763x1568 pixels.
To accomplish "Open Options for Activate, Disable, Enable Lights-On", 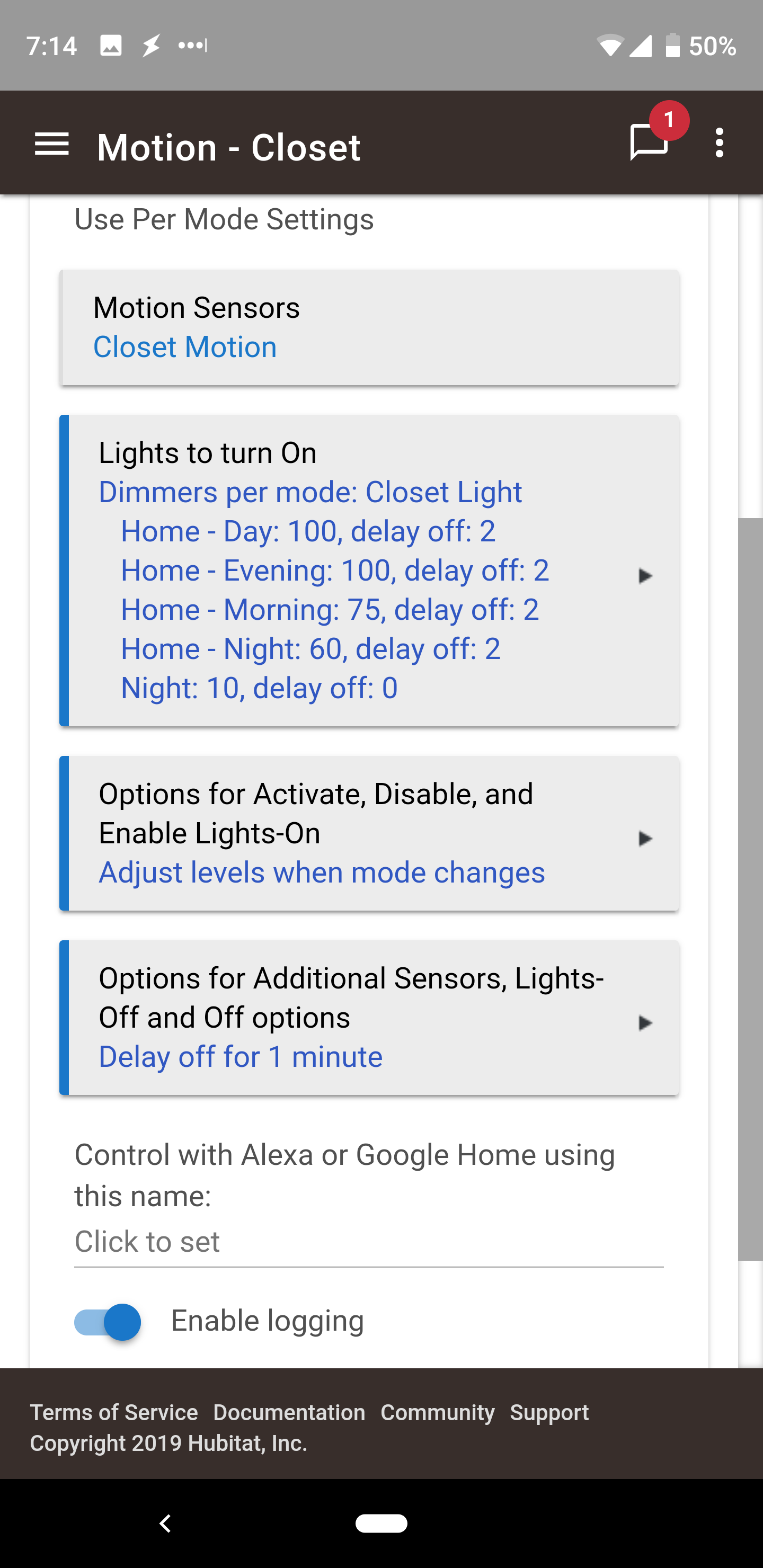I will click(x=369, y=833).
